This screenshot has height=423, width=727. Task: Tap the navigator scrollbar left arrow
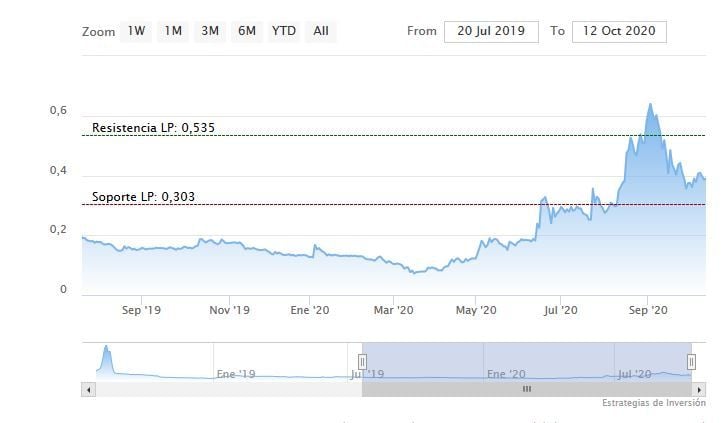[89, 389]
